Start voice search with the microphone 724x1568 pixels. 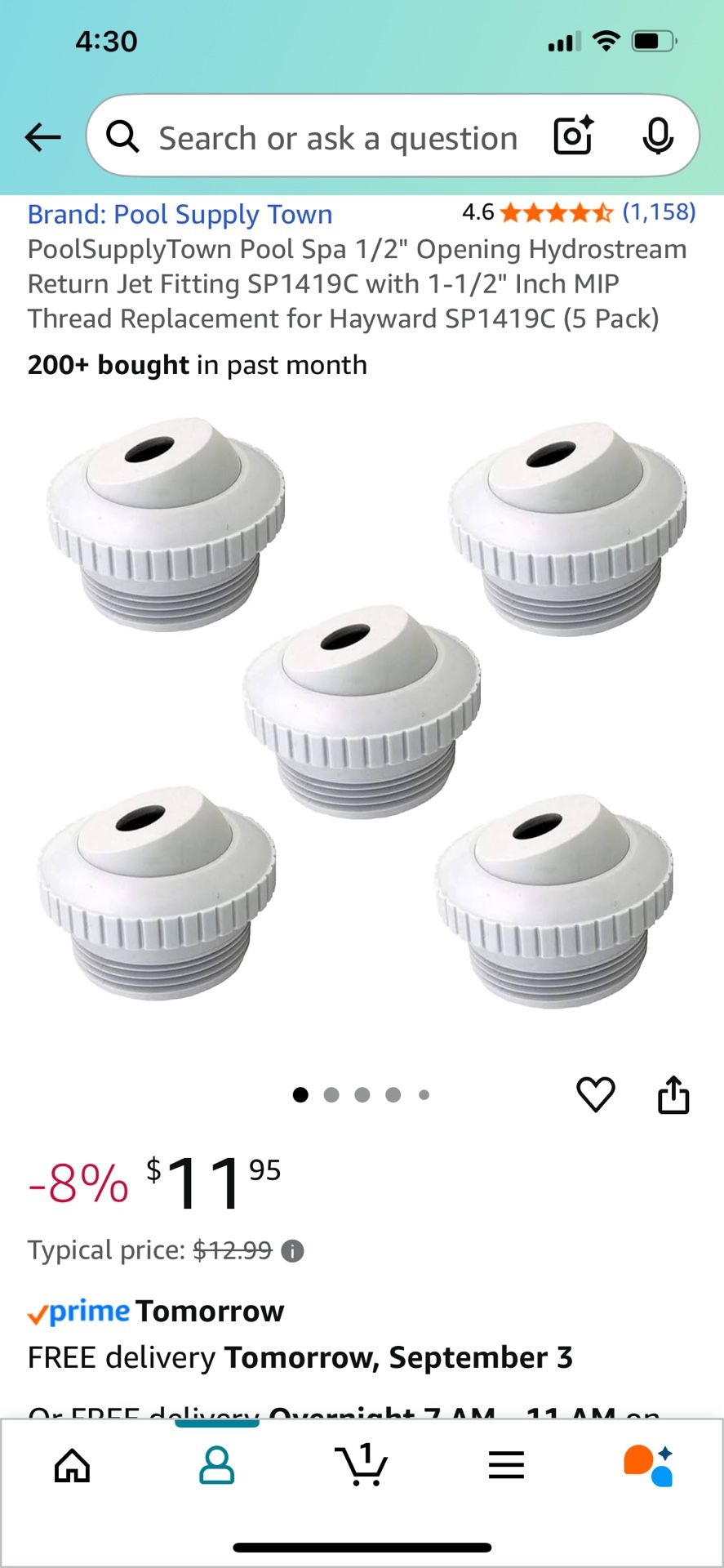657,136
